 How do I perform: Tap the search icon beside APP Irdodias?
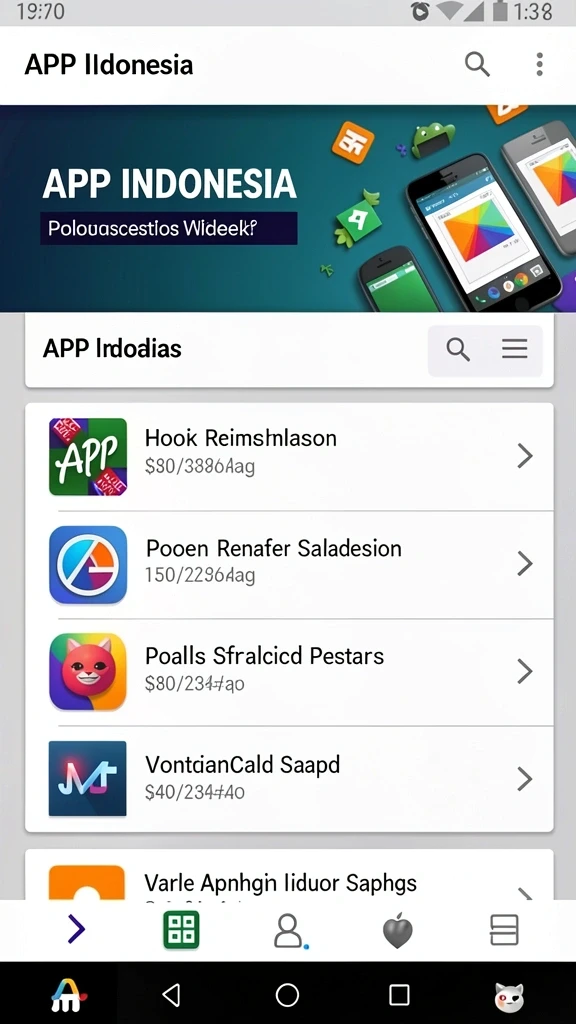pyautogui.click(x=458, y=350)
